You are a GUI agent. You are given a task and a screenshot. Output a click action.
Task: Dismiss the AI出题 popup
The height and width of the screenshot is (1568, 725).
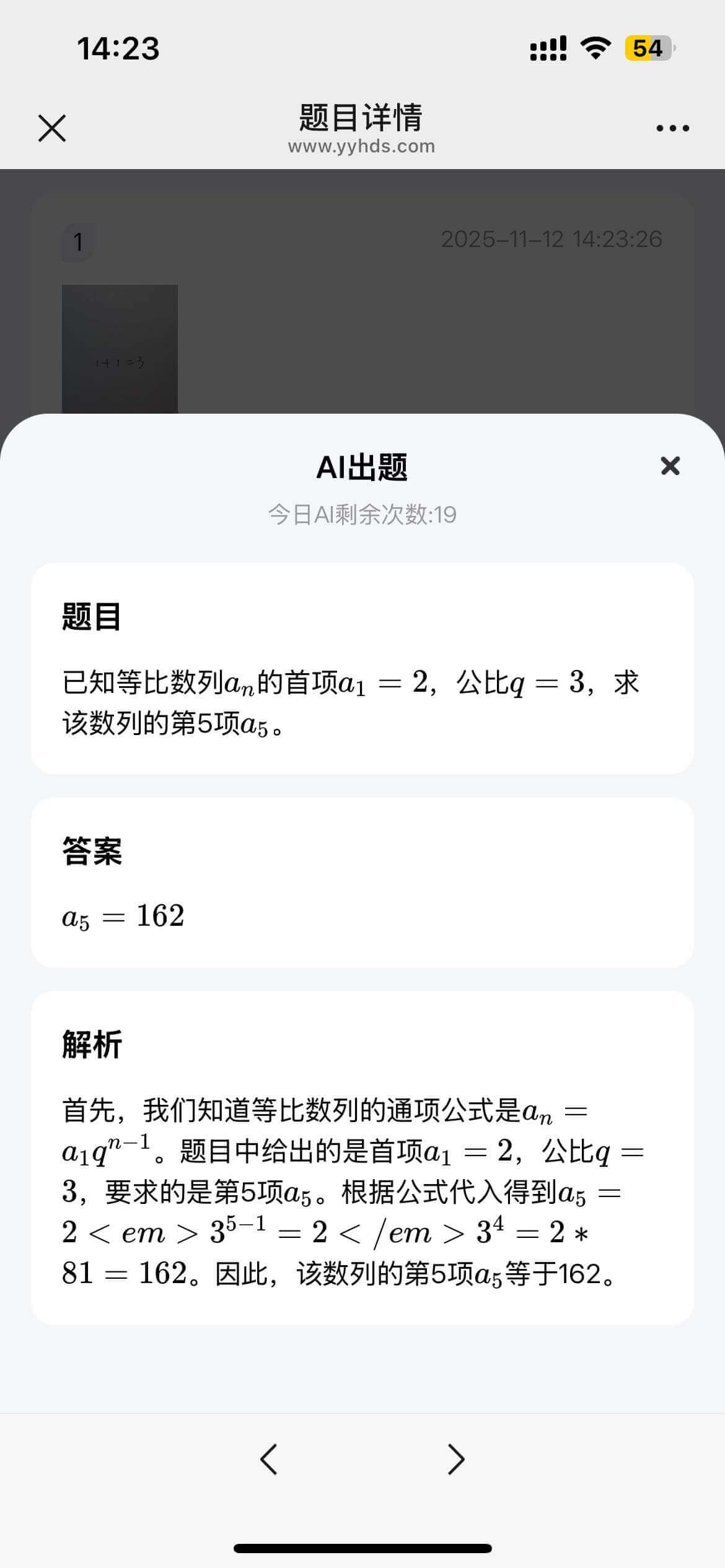pos(670,466)
